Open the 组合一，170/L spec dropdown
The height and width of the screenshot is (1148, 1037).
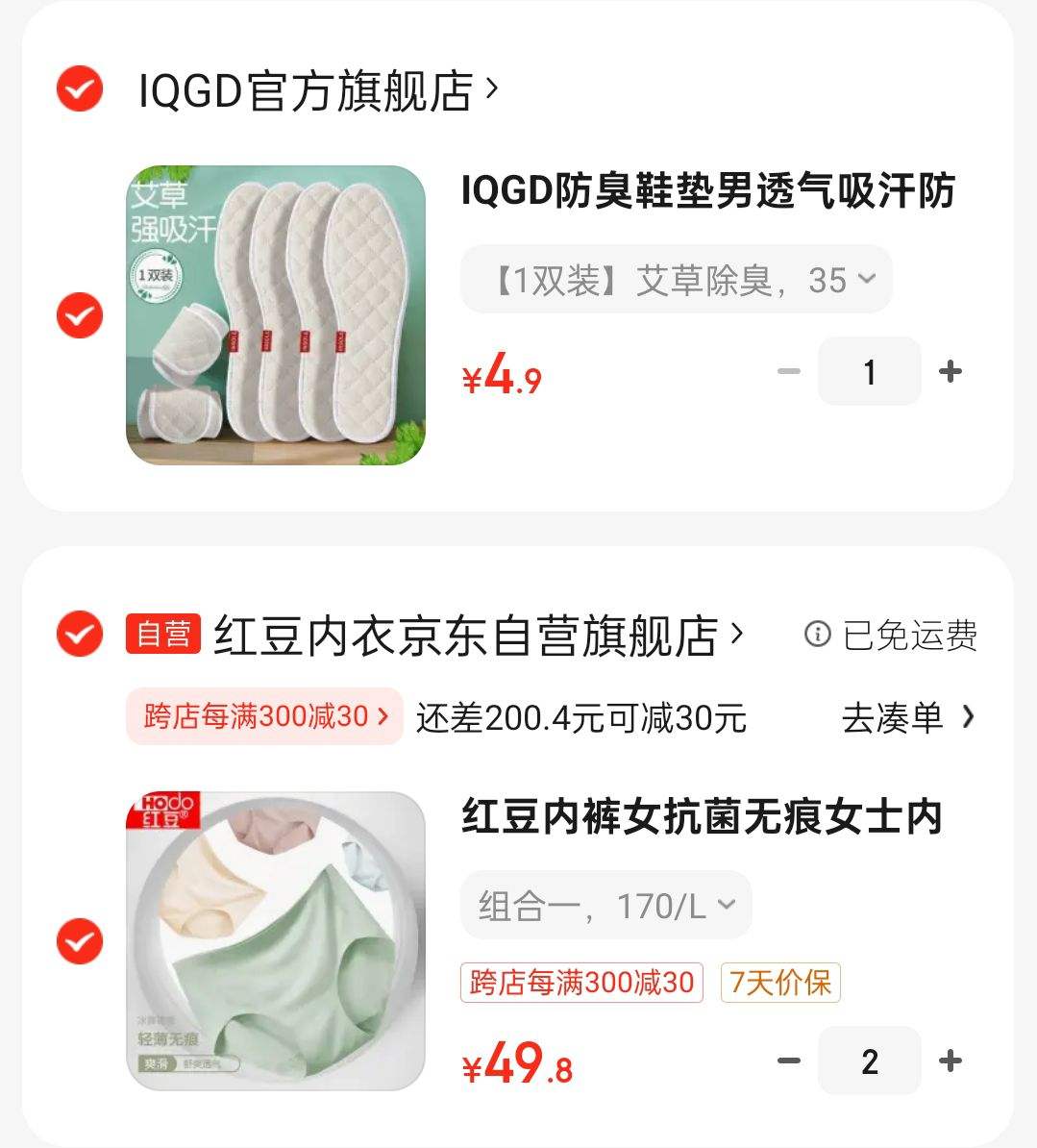605,903
